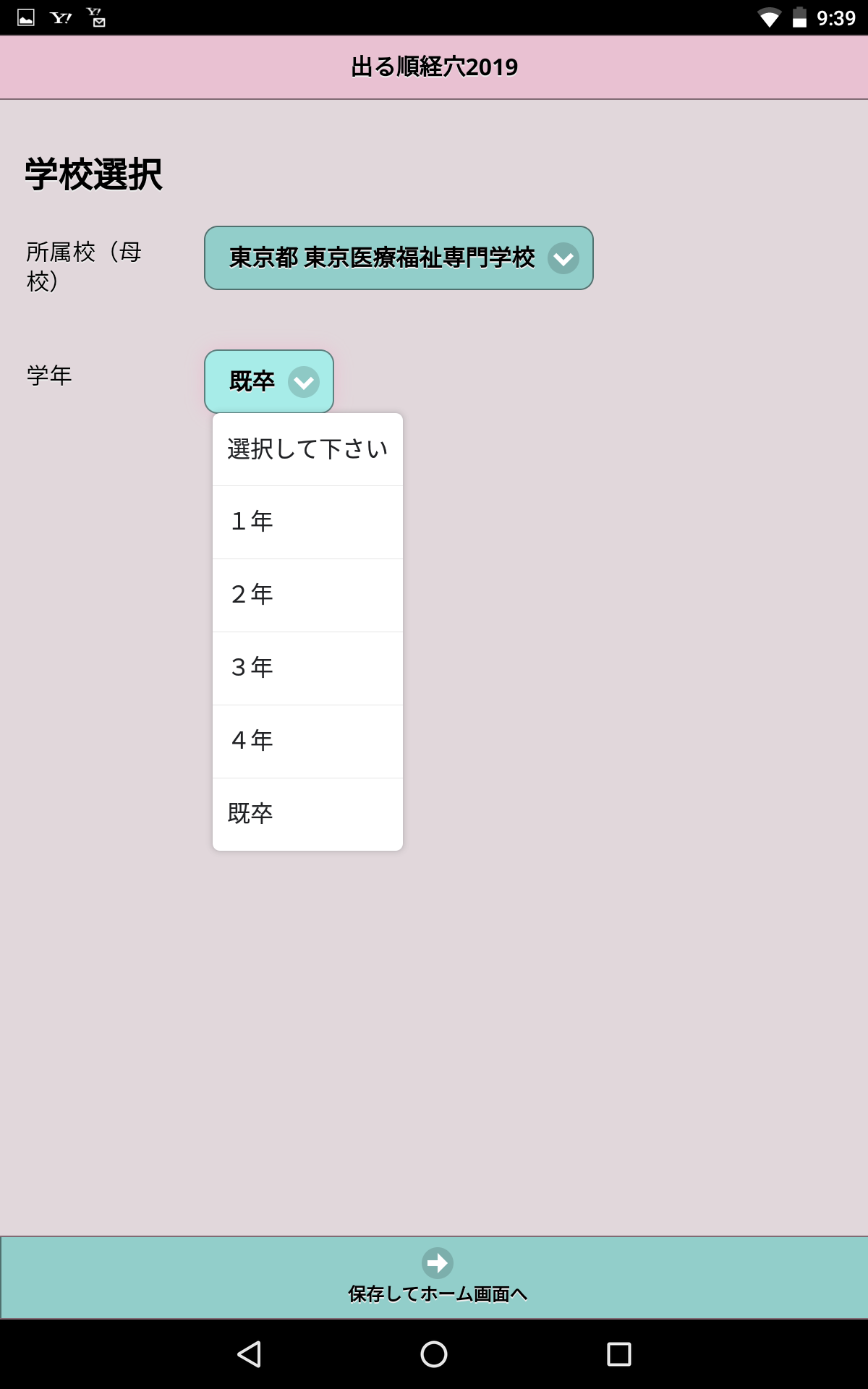
Task: Select 既卒 at the bottom of the list
Action: [307, 815]
